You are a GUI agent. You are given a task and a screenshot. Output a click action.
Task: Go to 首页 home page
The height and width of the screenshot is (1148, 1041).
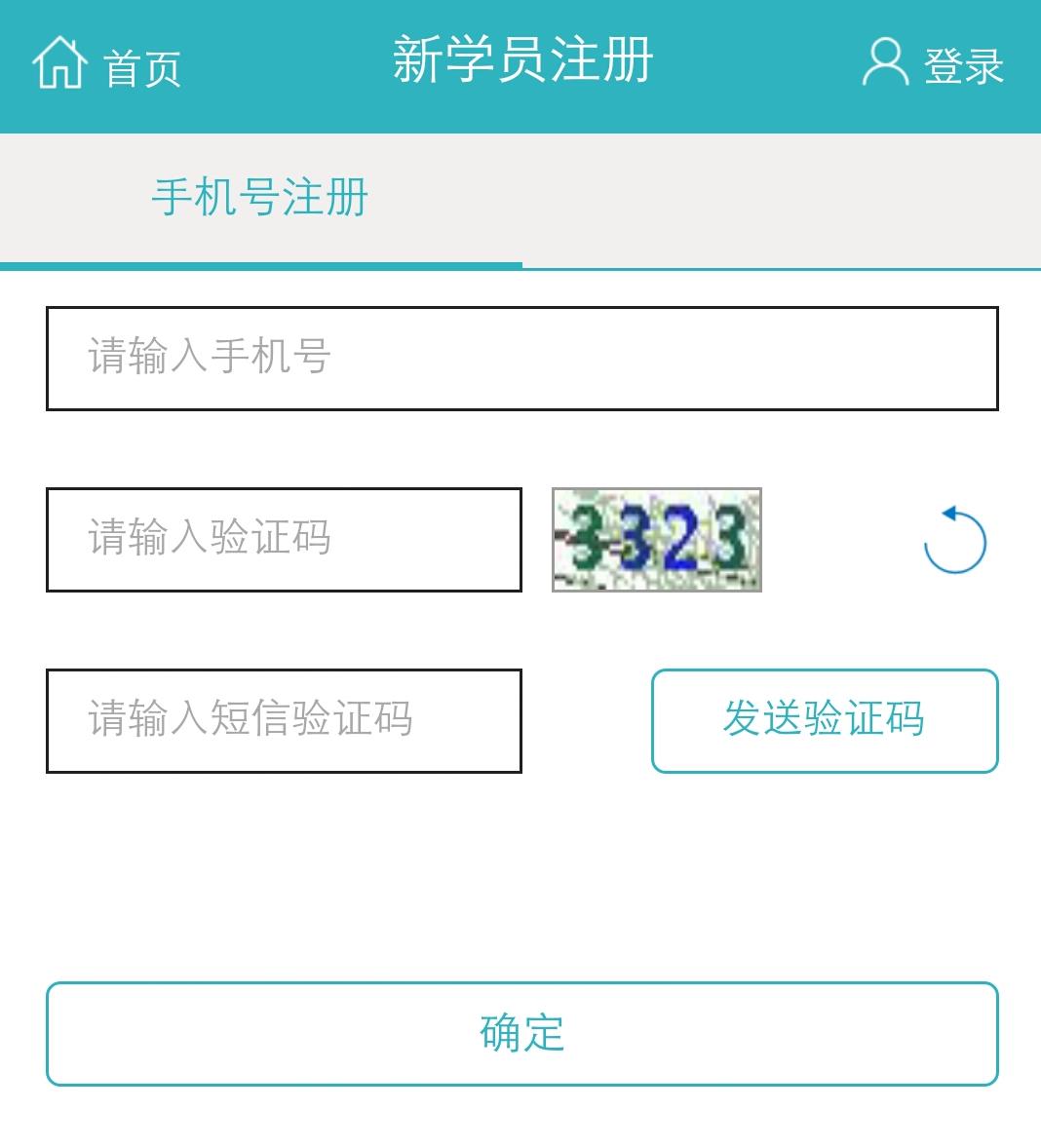pos(107,64)
